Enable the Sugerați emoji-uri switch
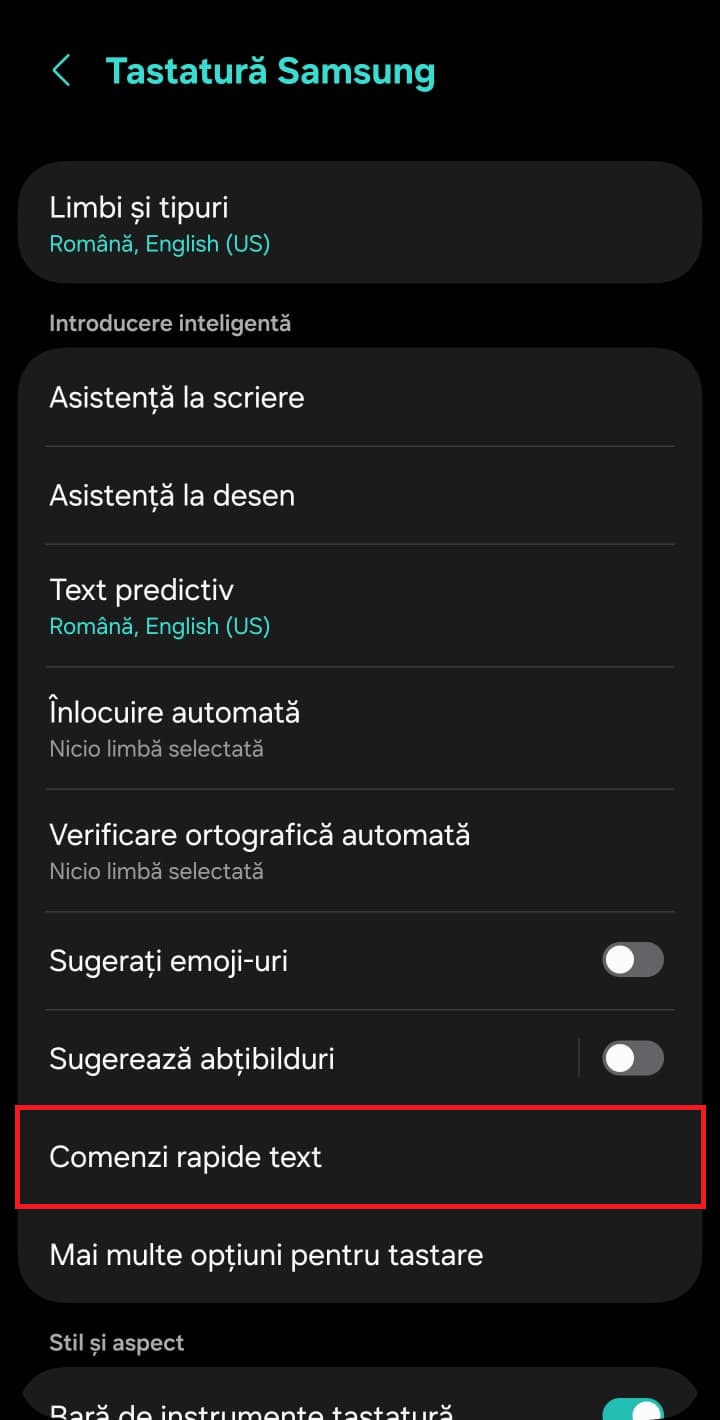 coord(633,961)
